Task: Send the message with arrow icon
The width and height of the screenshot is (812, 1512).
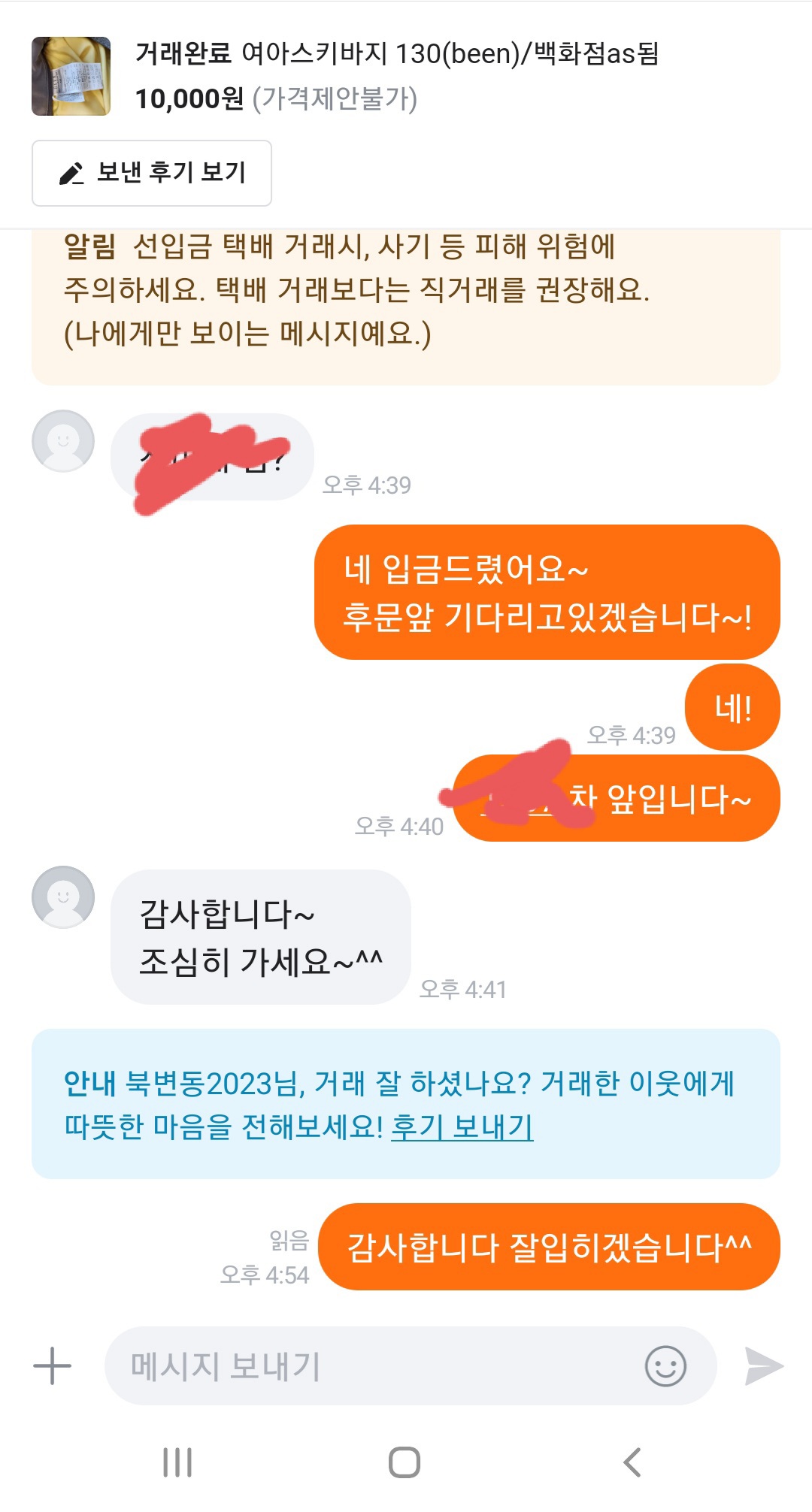Action: click(763, 1365)
